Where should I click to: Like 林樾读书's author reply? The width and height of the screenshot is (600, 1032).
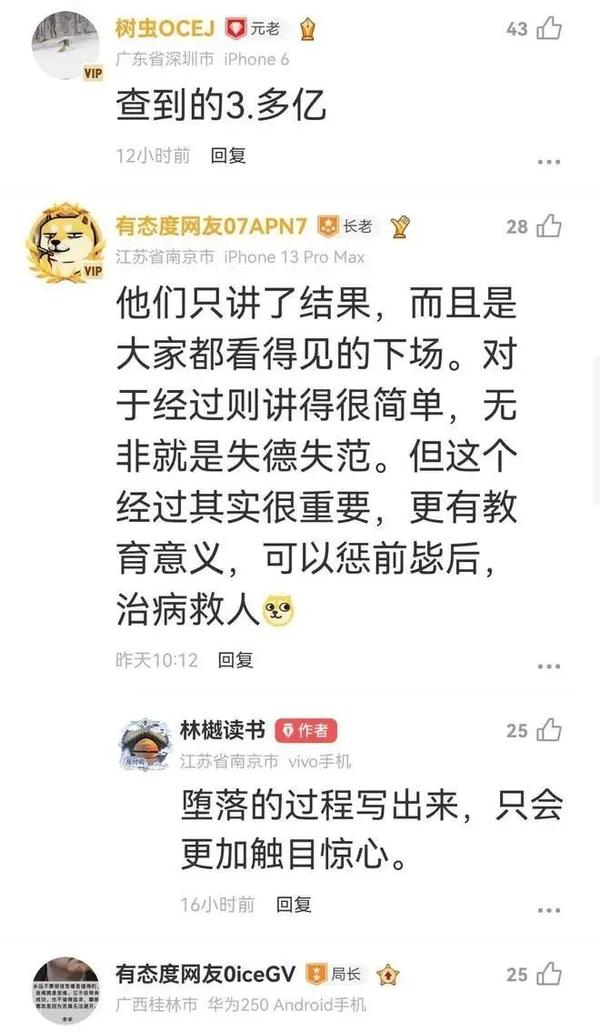point(549,731)
